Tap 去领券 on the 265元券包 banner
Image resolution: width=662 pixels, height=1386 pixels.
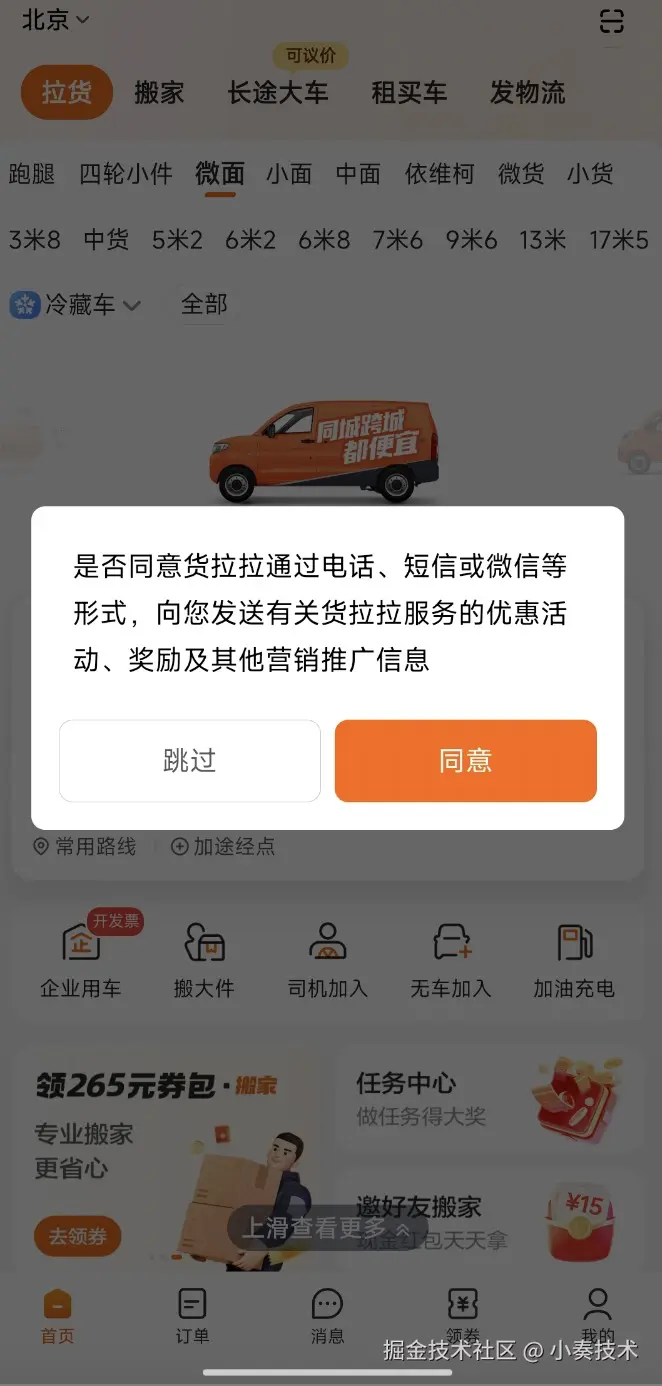tap(77, 1237)
